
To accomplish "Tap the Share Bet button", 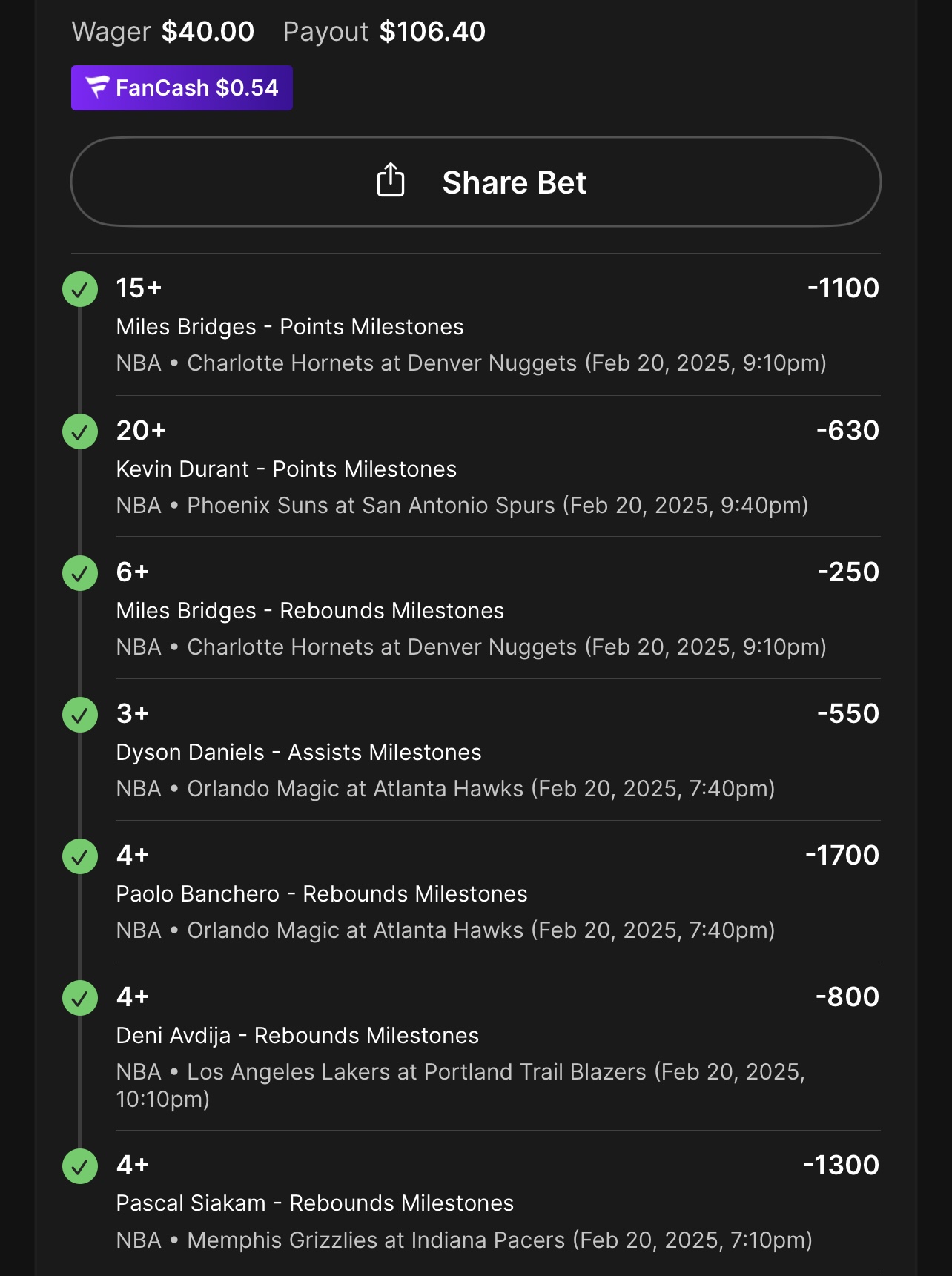I will coord(475,182).
